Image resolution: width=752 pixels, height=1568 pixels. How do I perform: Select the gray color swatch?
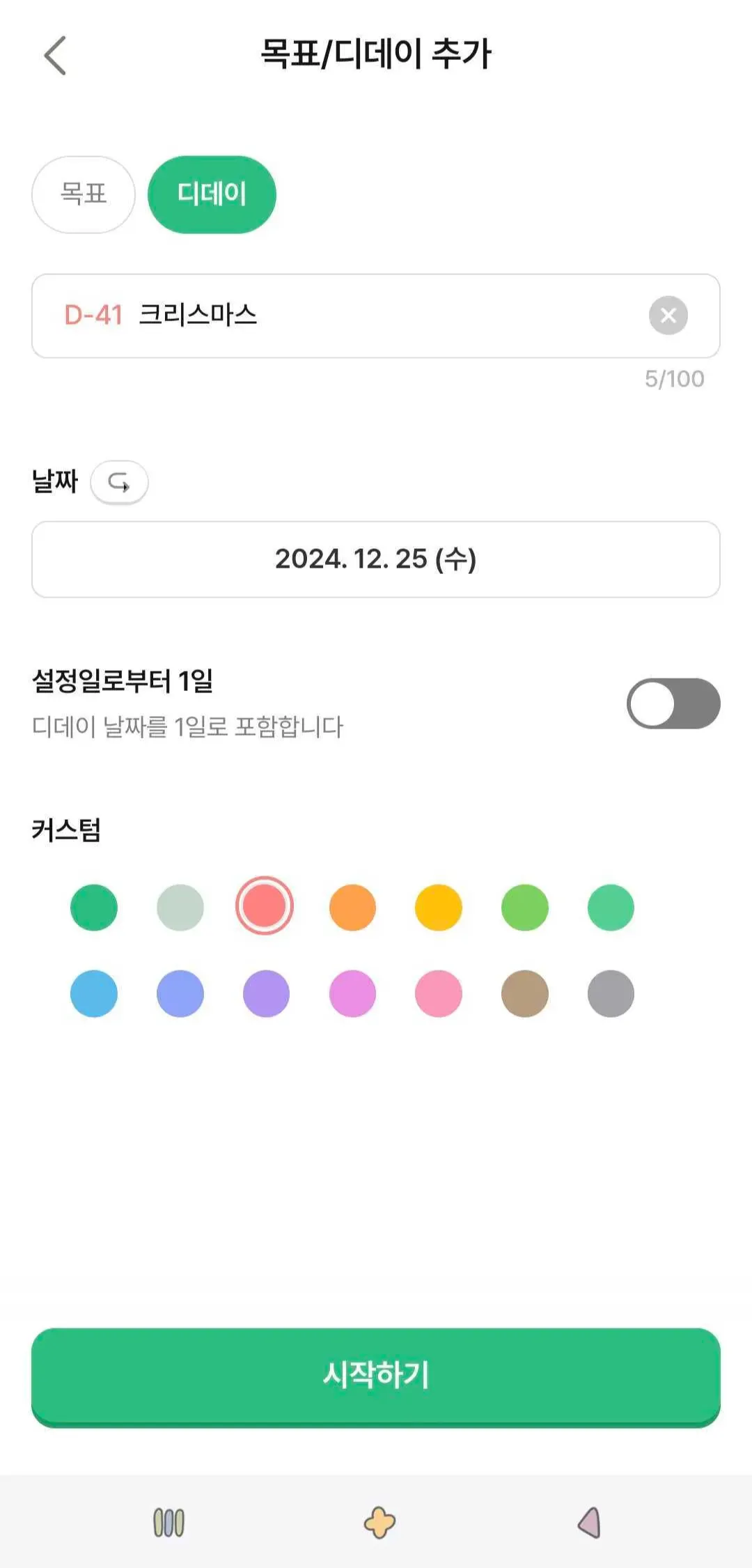coord(611,993)
